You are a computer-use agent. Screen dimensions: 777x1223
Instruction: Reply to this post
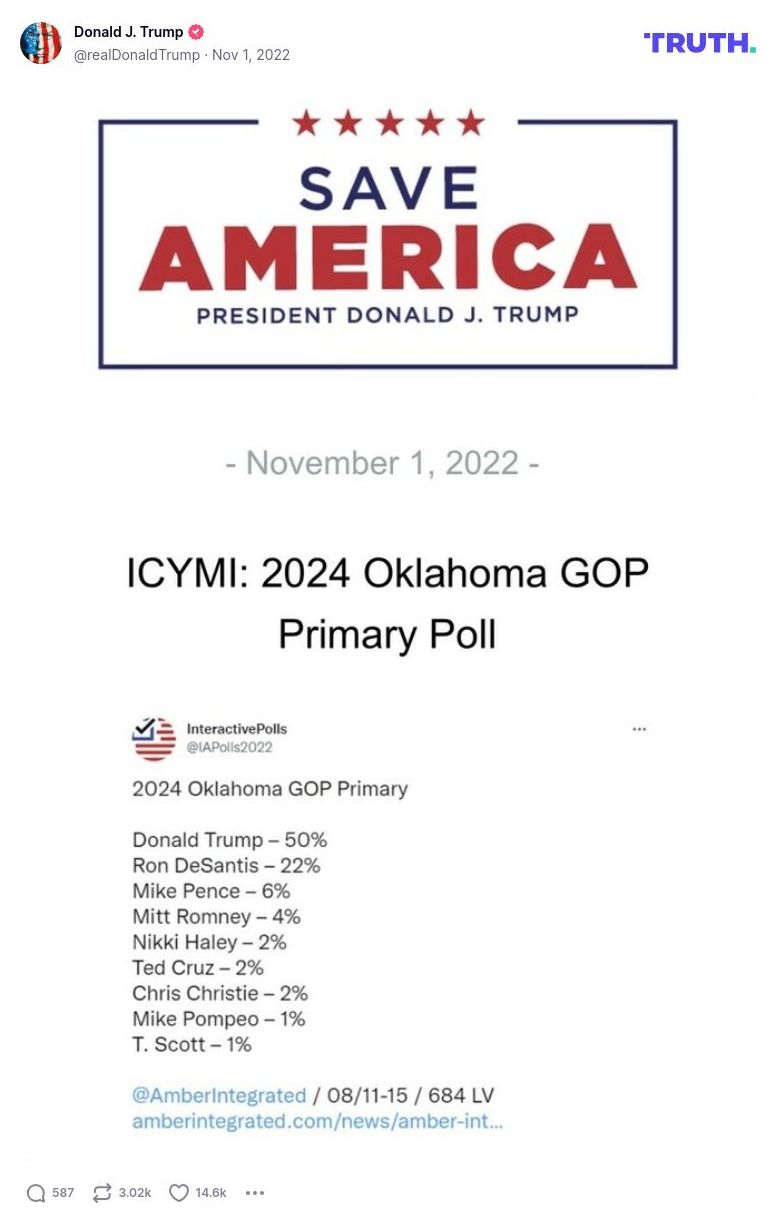(37, 1193)
